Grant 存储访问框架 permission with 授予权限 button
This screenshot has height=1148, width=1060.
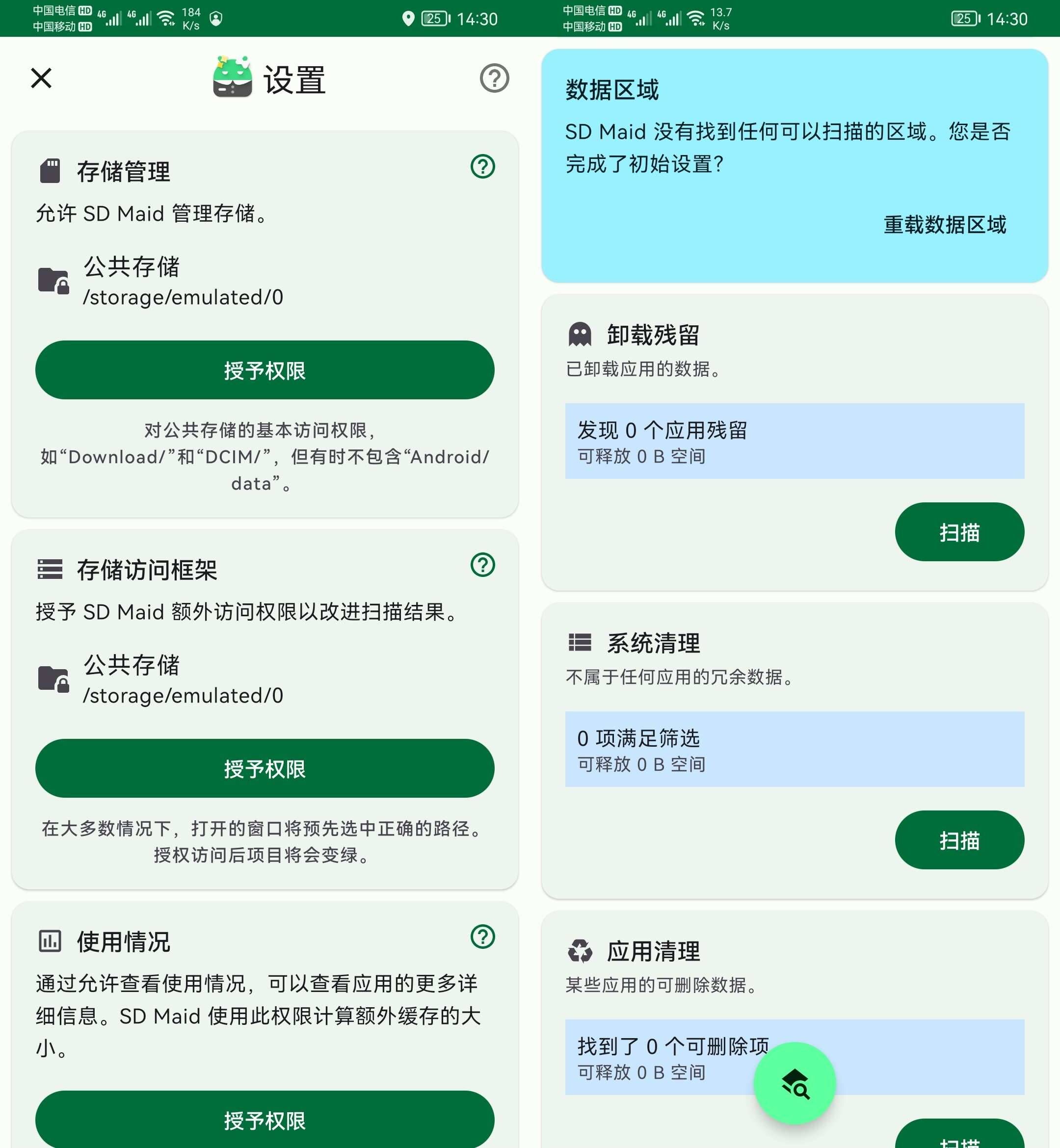[x=265, y=769]
